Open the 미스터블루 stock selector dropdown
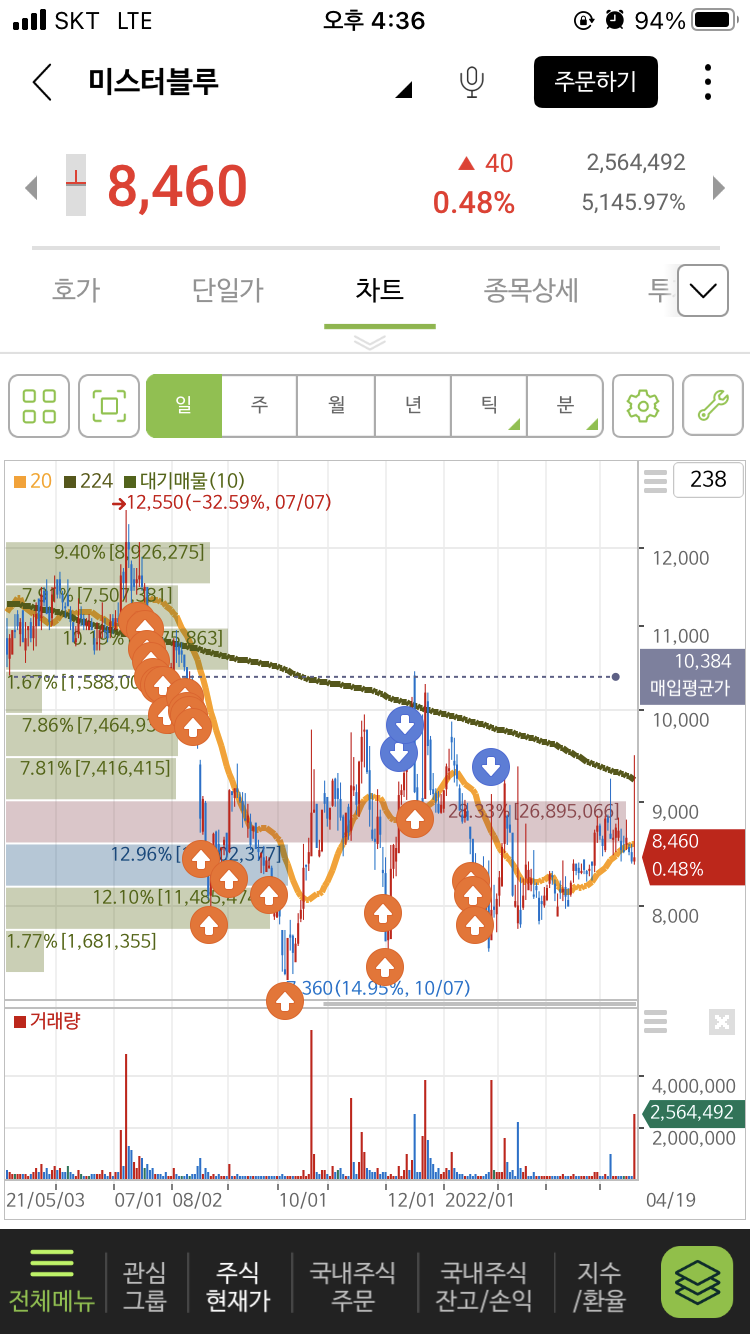The image size is (750, 1334). pos(403,90)
